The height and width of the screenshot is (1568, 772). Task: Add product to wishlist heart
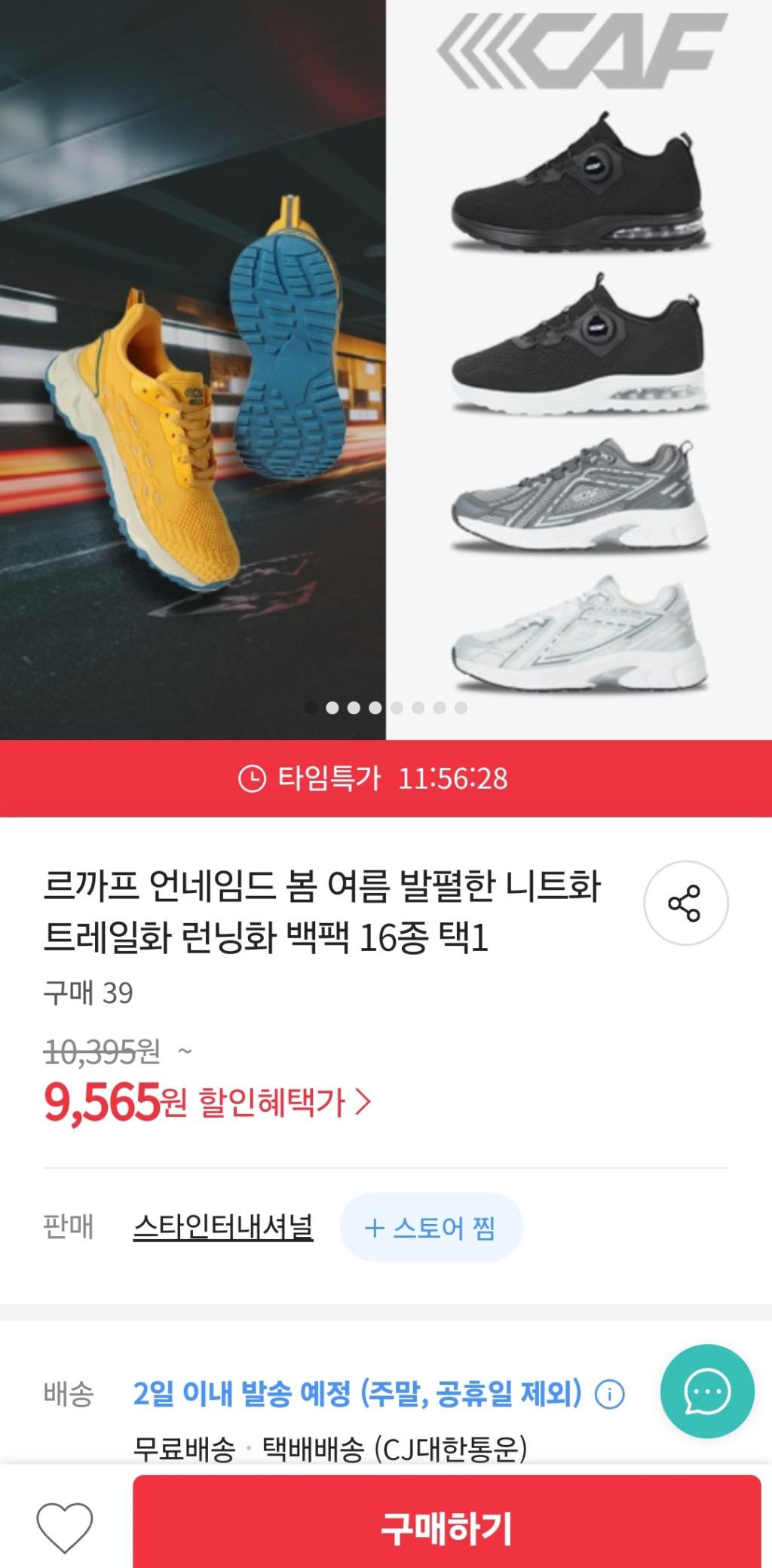coord(65,1527)
